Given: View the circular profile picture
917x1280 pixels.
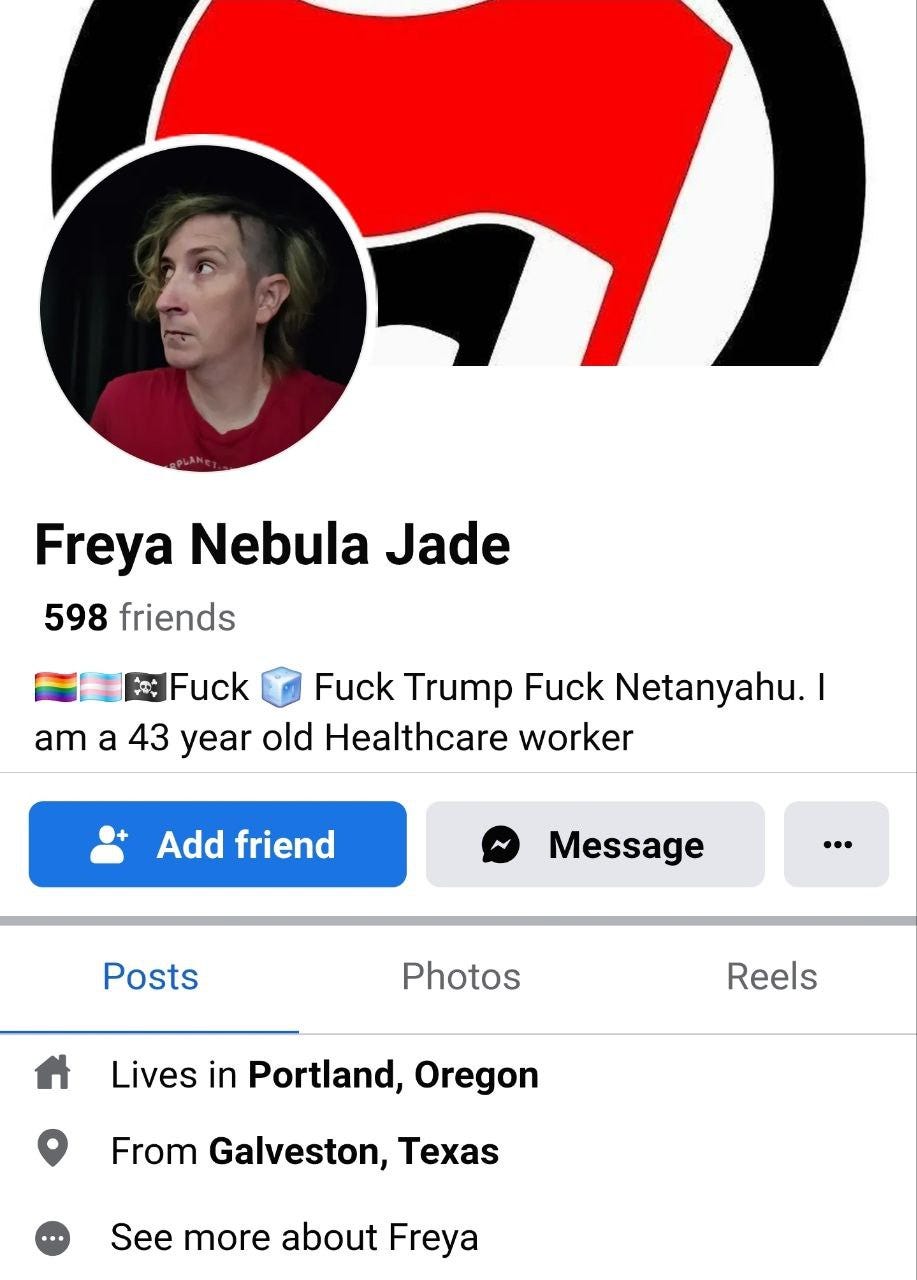Looking at the screenshot, I should pyautogui.click(x=204, y=308).
